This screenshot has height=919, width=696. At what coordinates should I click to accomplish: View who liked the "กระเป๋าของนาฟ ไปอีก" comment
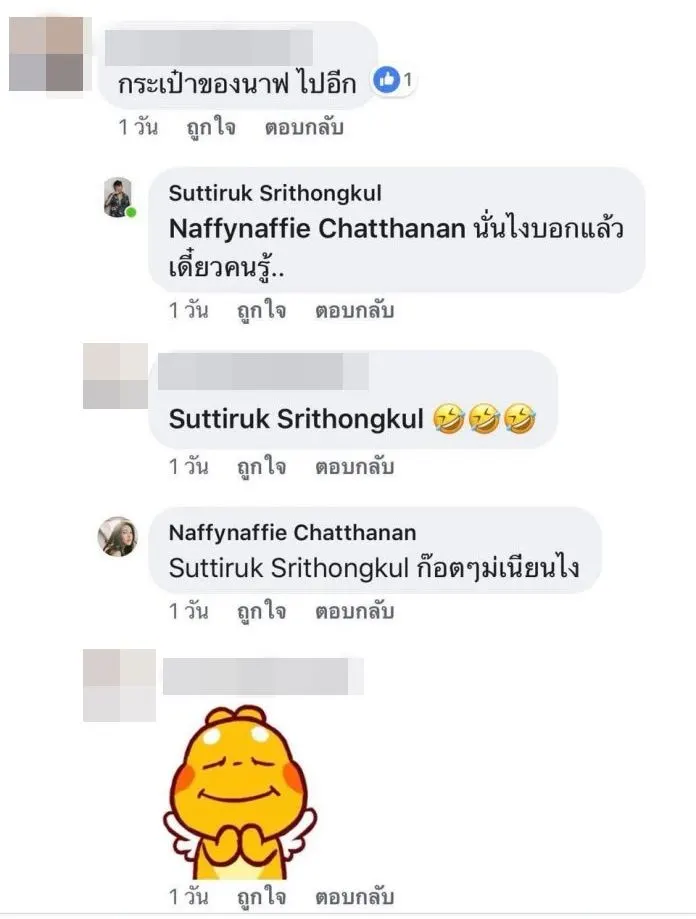click(393, 81)
